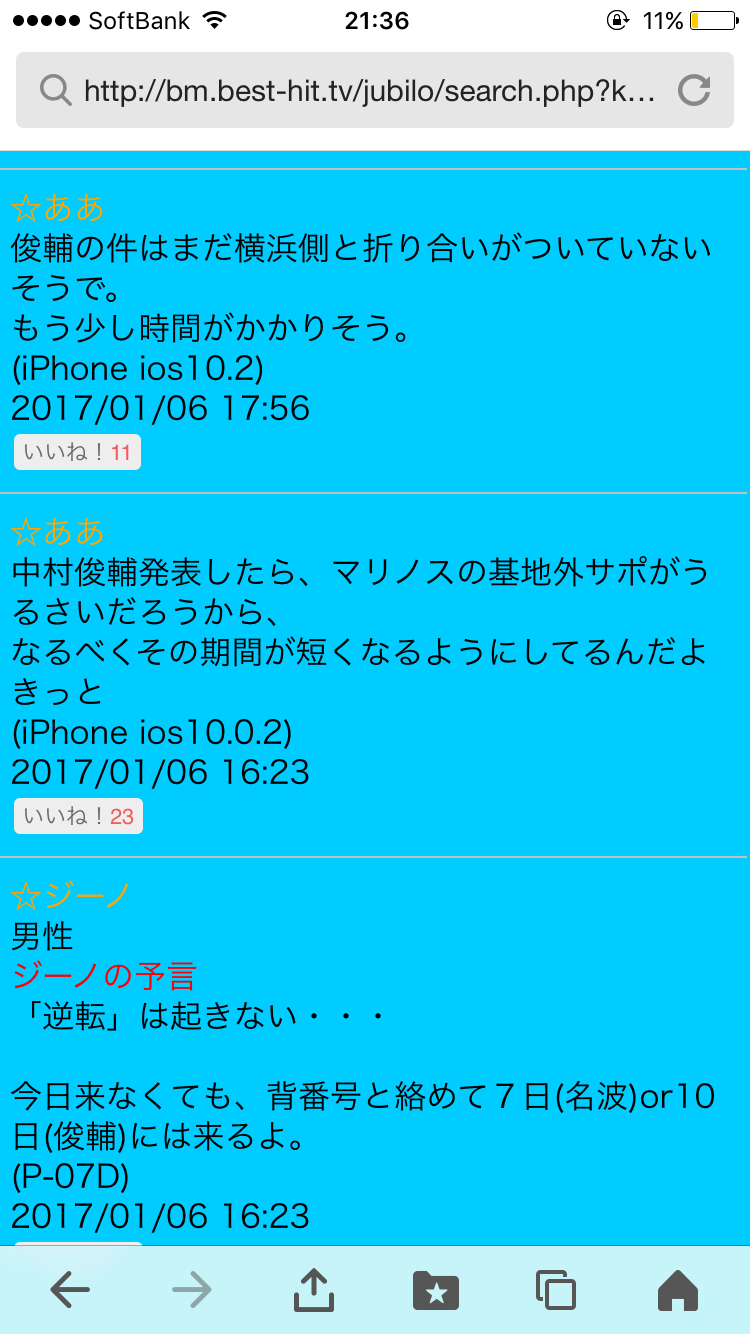Go to the browser home page
The width and height of the screenshot is (750, 1334).
pos(677,1290)
